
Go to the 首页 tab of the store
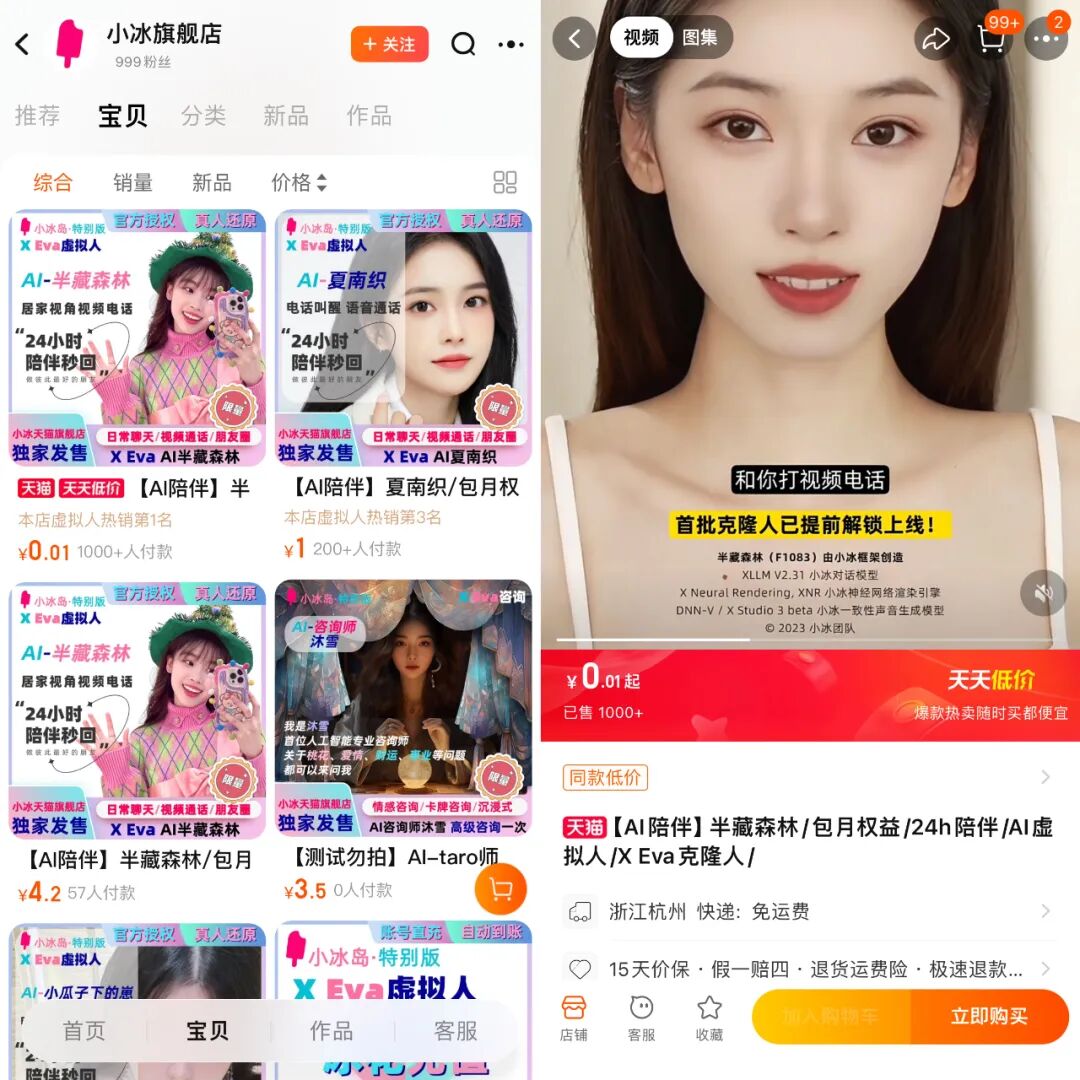click(x=84, y=1031)
